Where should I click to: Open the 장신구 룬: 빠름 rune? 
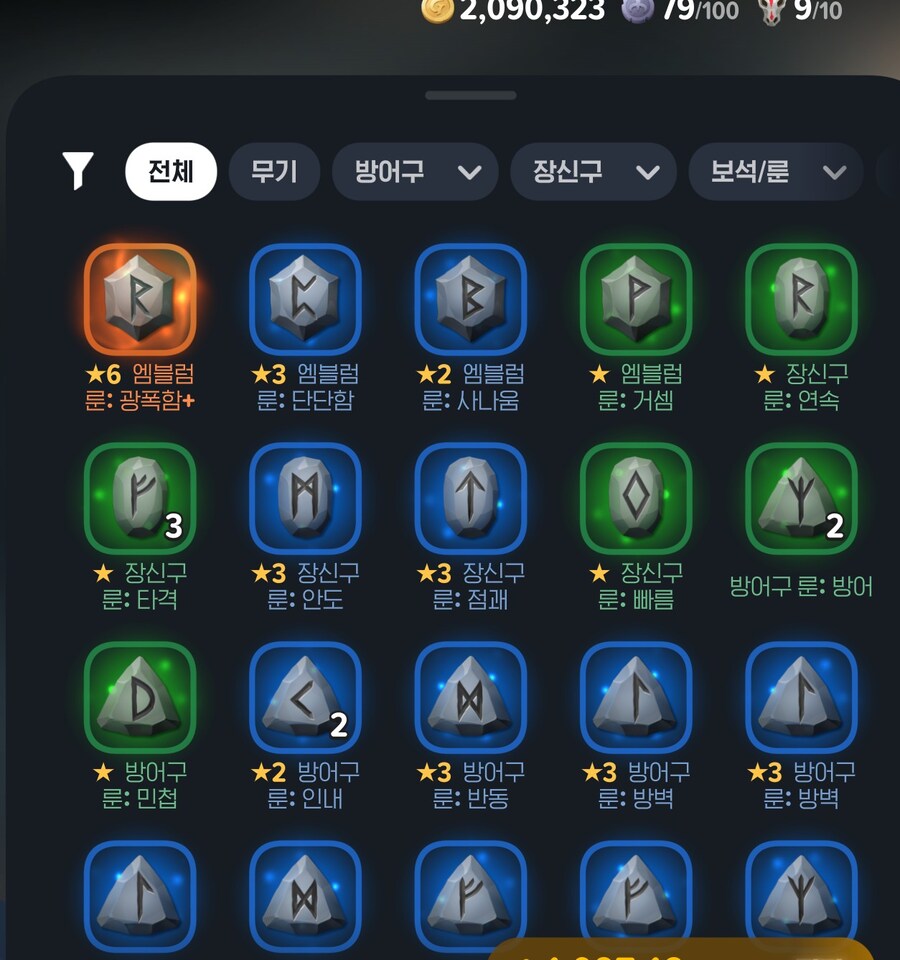(x=636, y=498)
